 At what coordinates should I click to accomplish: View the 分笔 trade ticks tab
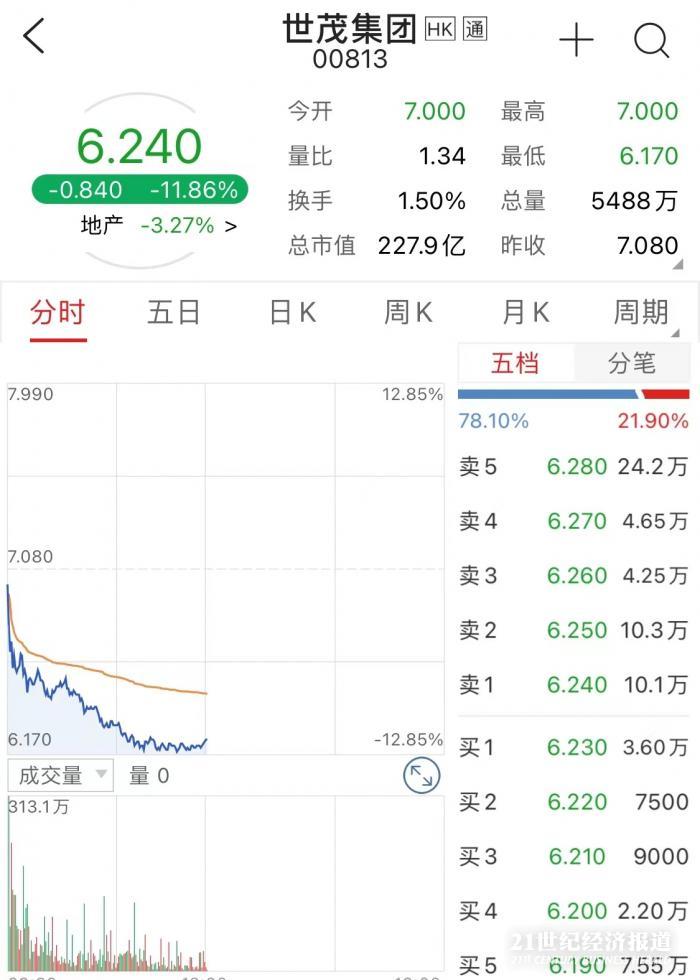632,363
